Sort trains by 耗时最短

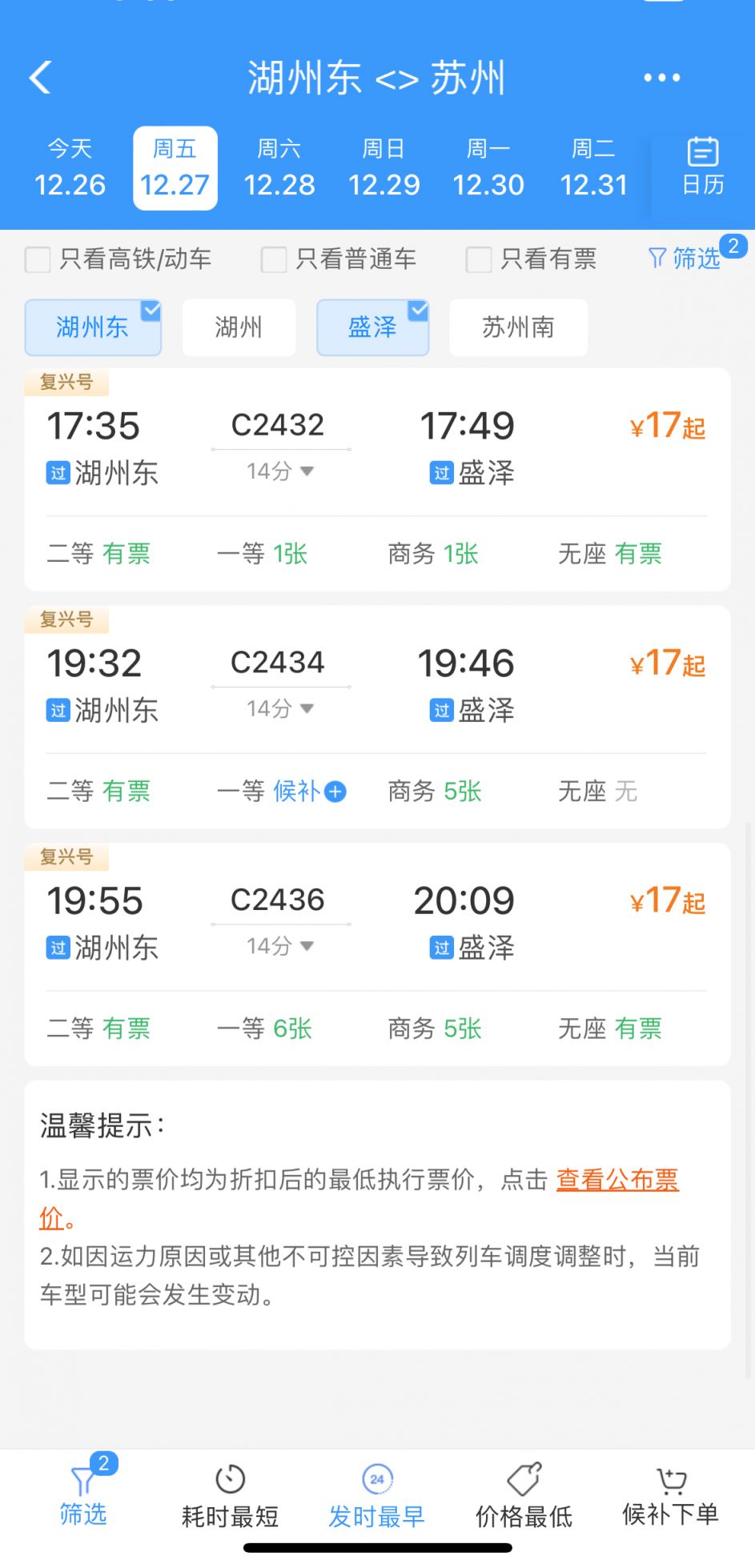point(230,1496)
